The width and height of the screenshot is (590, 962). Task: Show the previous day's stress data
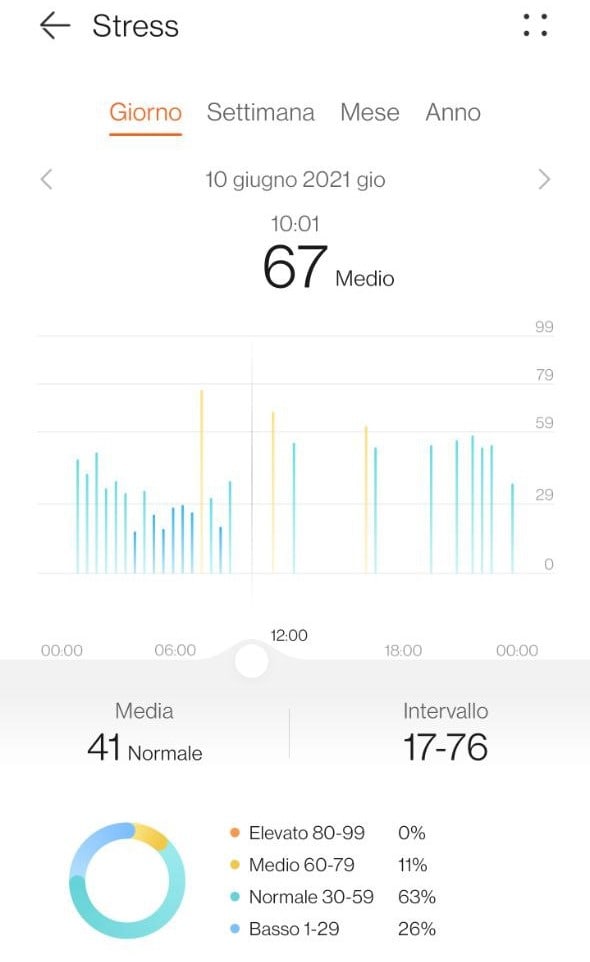pos(47,180)
